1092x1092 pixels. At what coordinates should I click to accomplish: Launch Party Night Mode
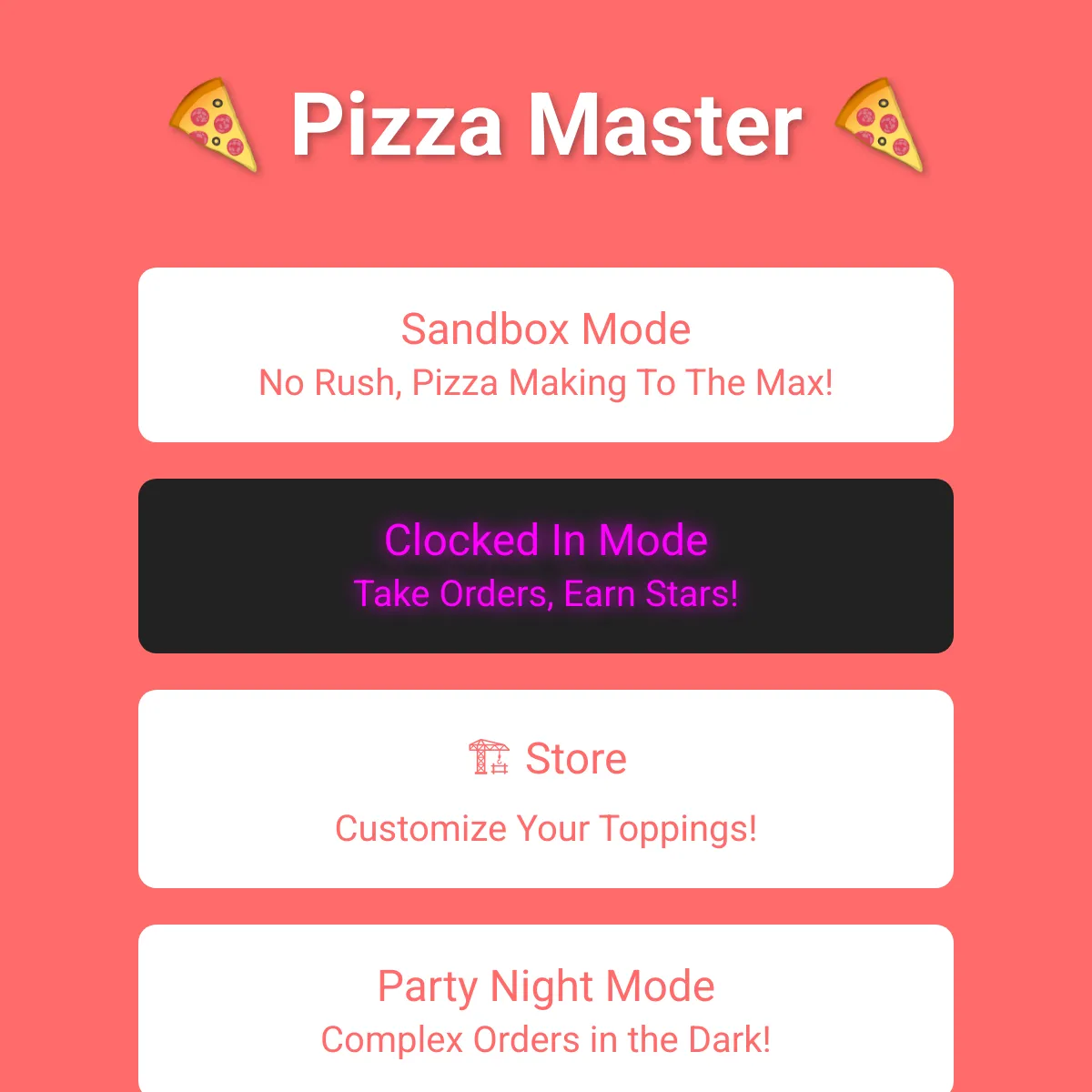546,1008
